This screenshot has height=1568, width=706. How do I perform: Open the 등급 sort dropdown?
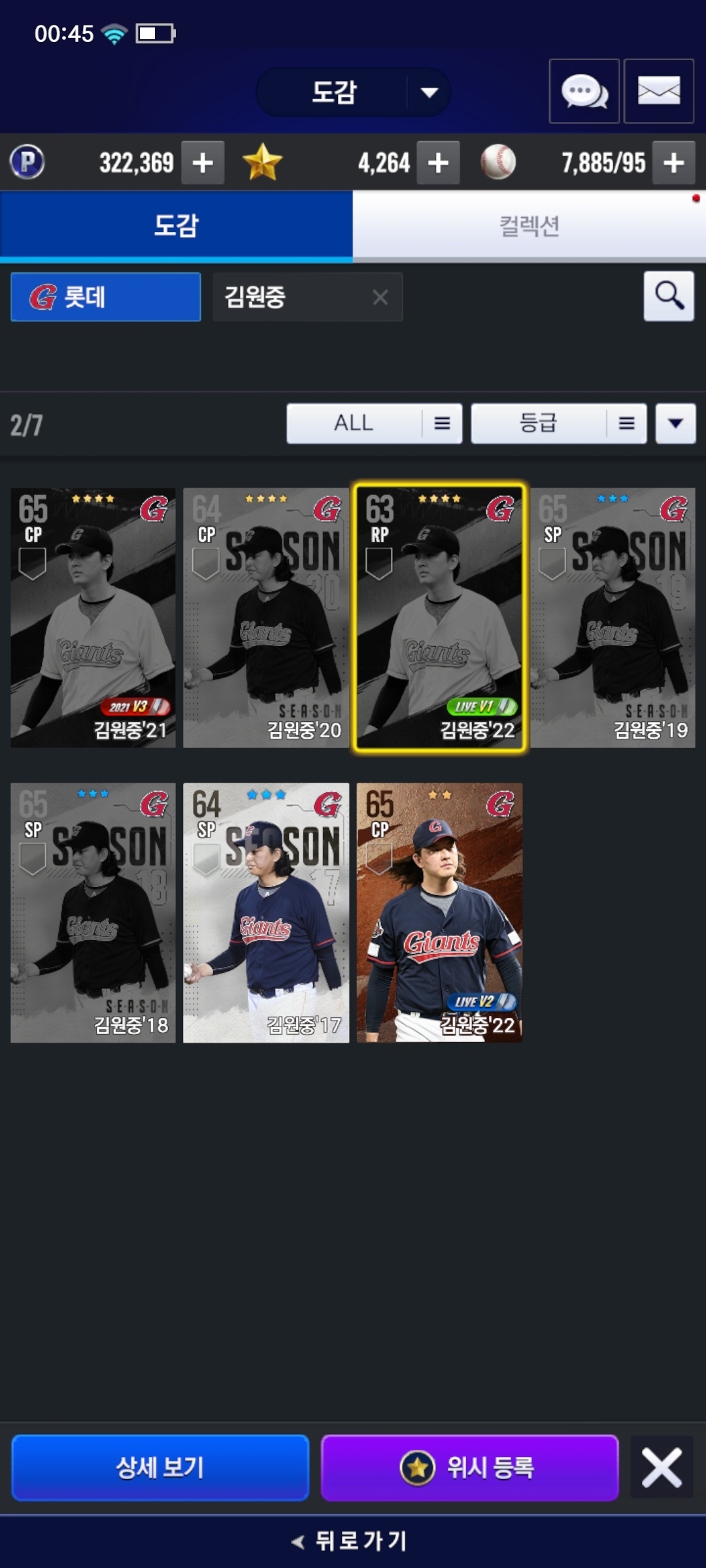558,423
